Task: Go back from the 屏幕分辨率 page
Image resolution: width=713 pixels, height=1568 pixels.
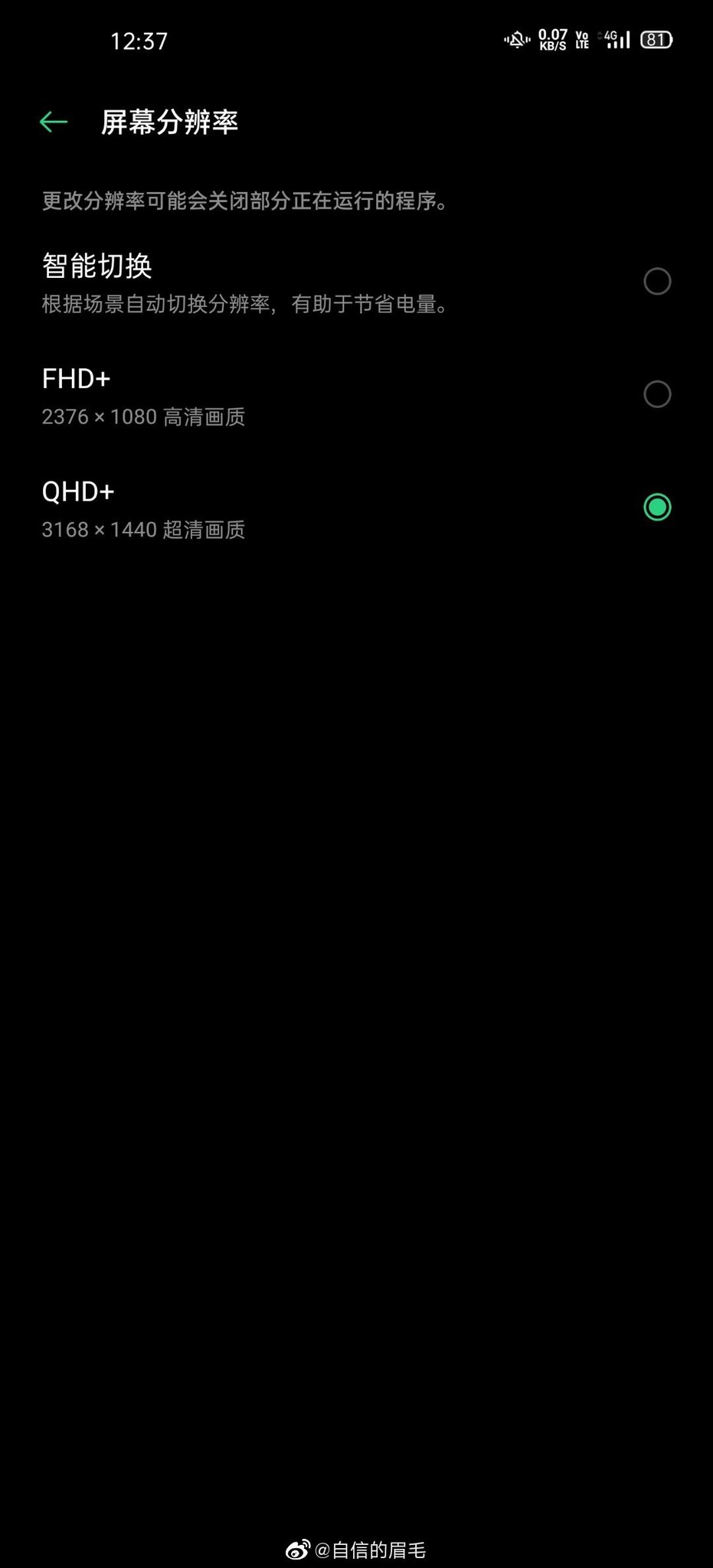Action: 54,122
